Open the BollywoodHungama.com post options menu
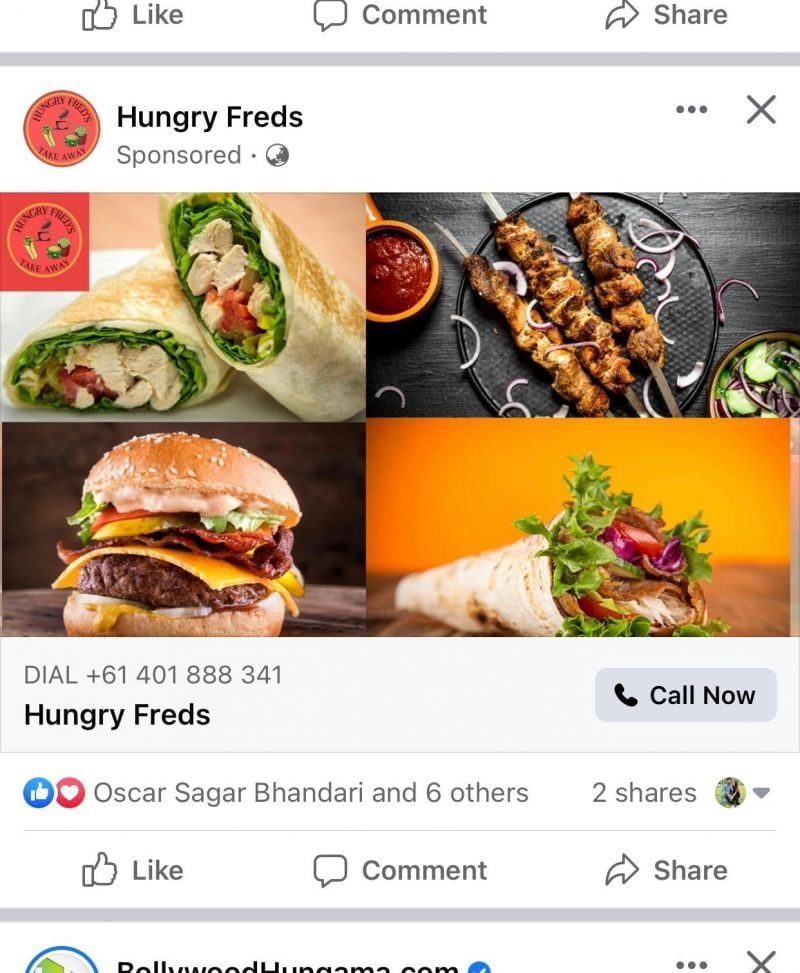Image resolution: width=800 pixels, height=973 pixels. tap(691, 964)
